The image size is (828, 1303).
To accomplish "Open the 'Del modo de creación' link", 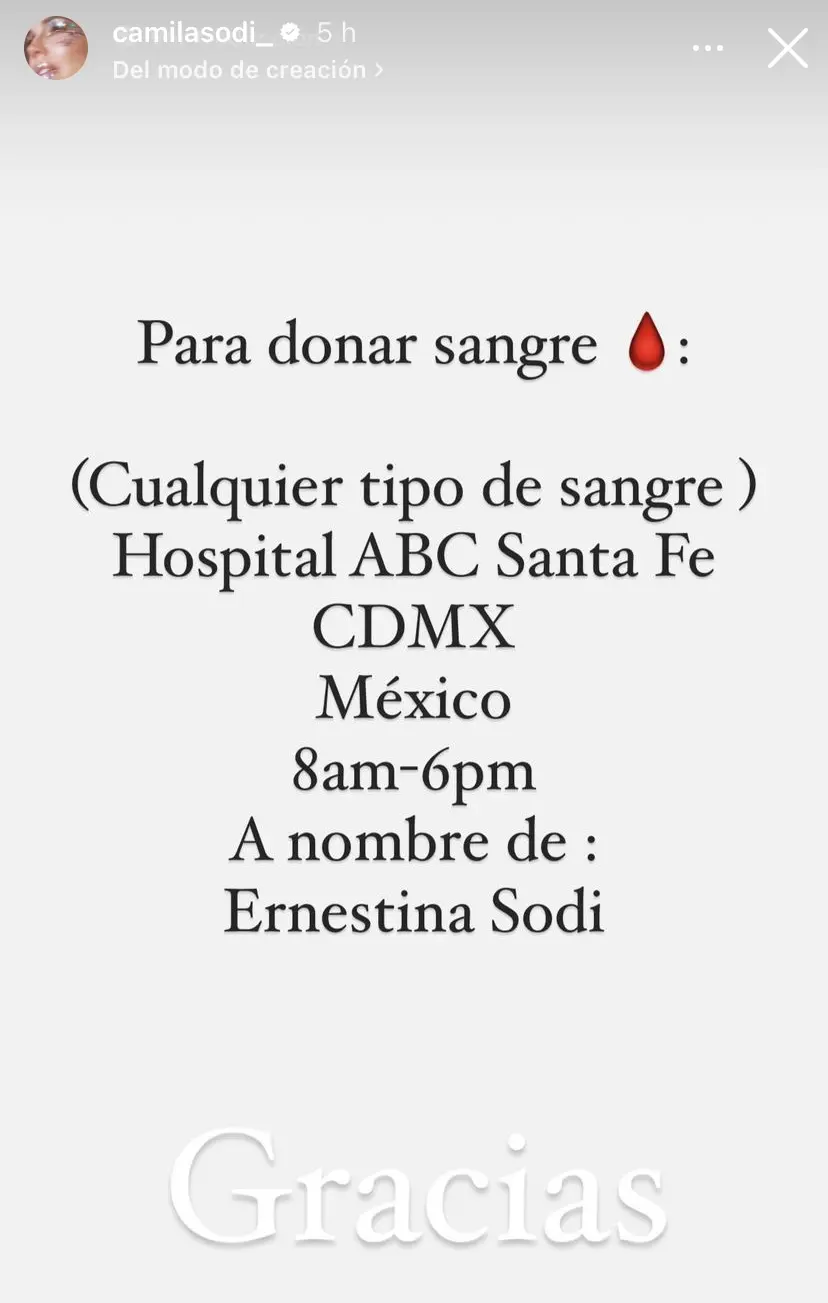I will click(x=247, y=70).
